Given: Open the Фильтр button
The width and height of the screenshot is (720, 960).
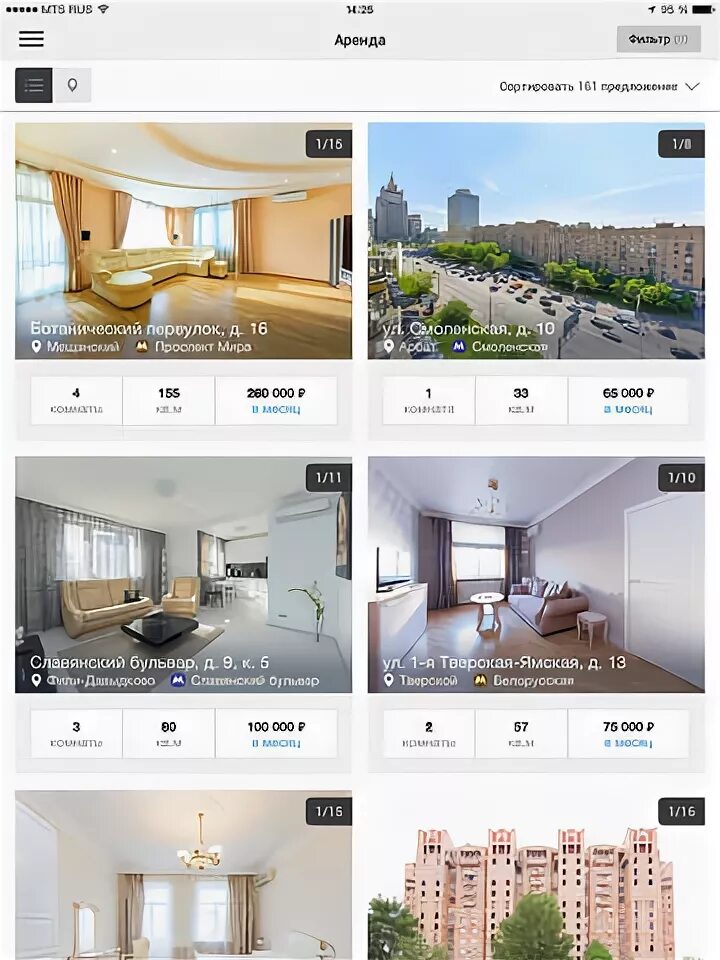Looking at the screenshot, I should point(658,39).
